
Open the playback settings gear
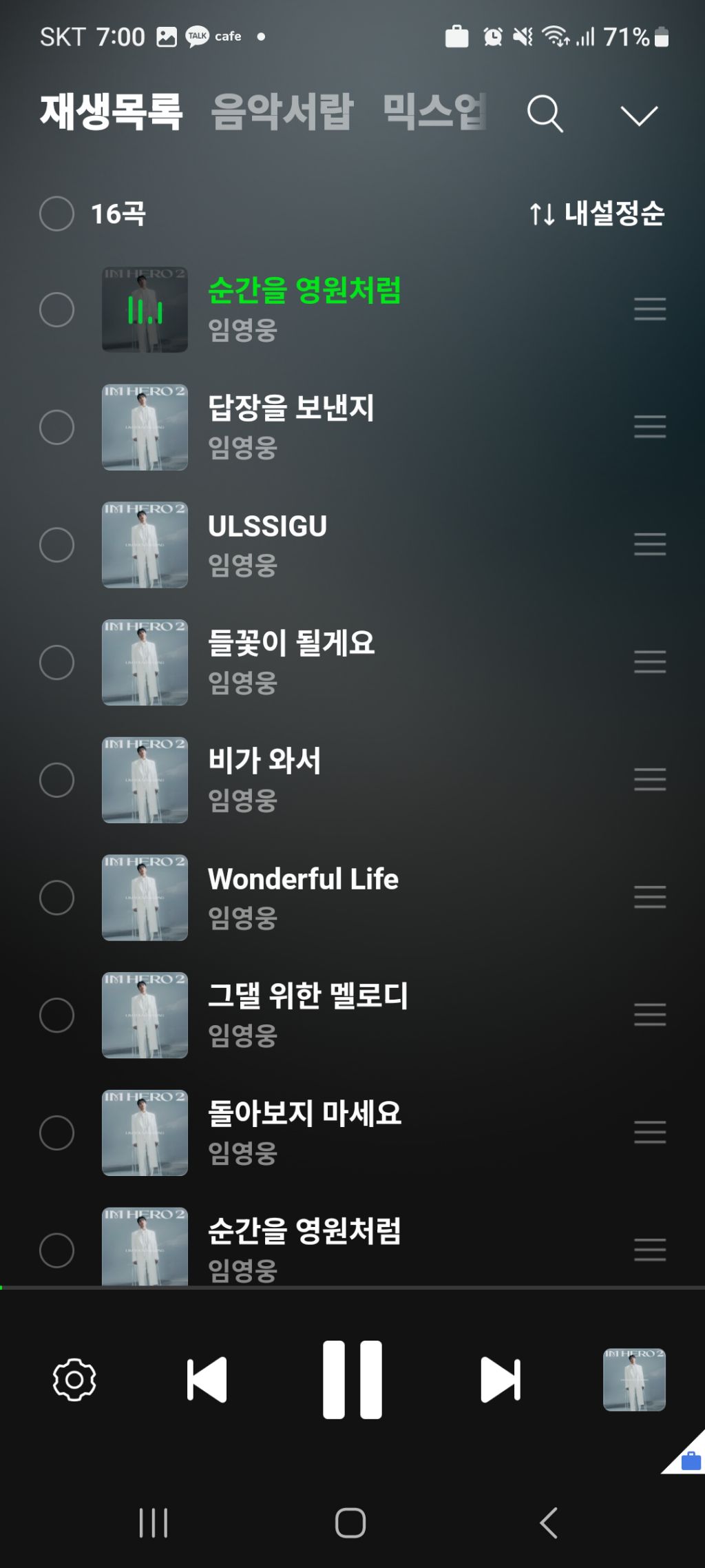74,1380
